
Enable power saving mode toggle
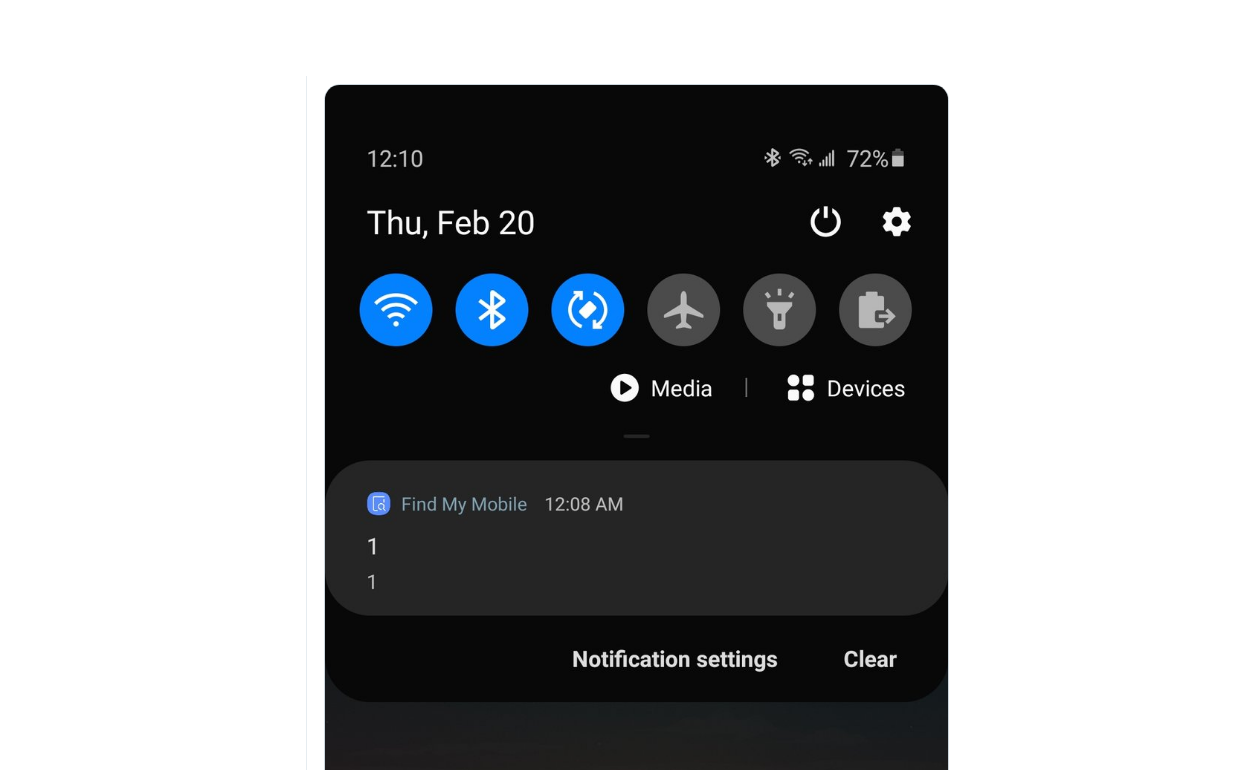pyautogui.click(x=875, y=310)
